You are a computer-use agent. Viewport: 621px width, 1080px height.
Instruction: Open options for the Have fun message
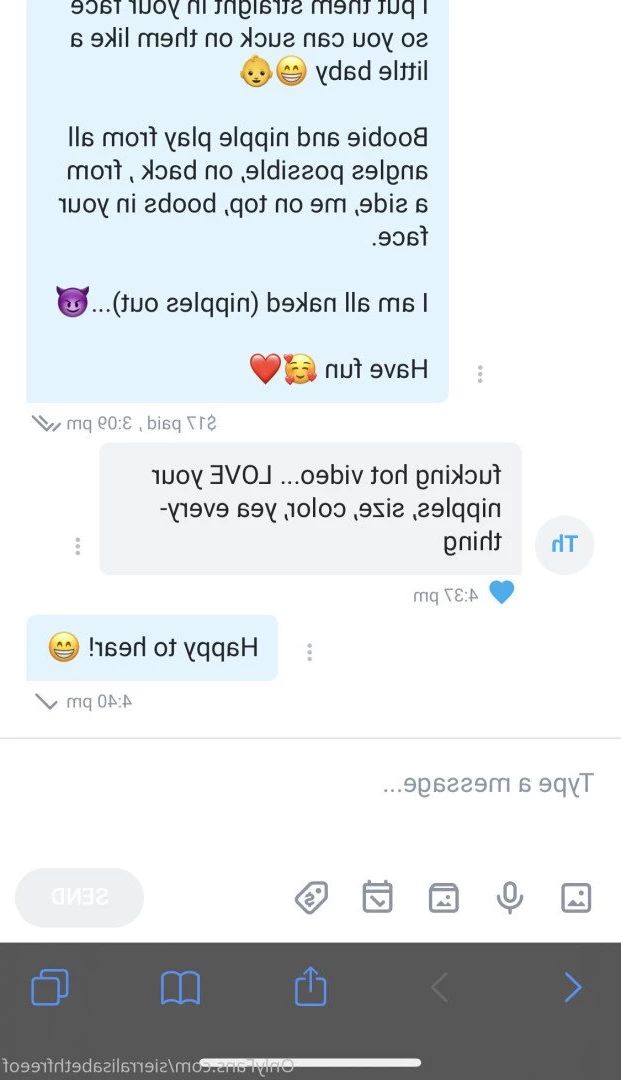click(480, 374)
